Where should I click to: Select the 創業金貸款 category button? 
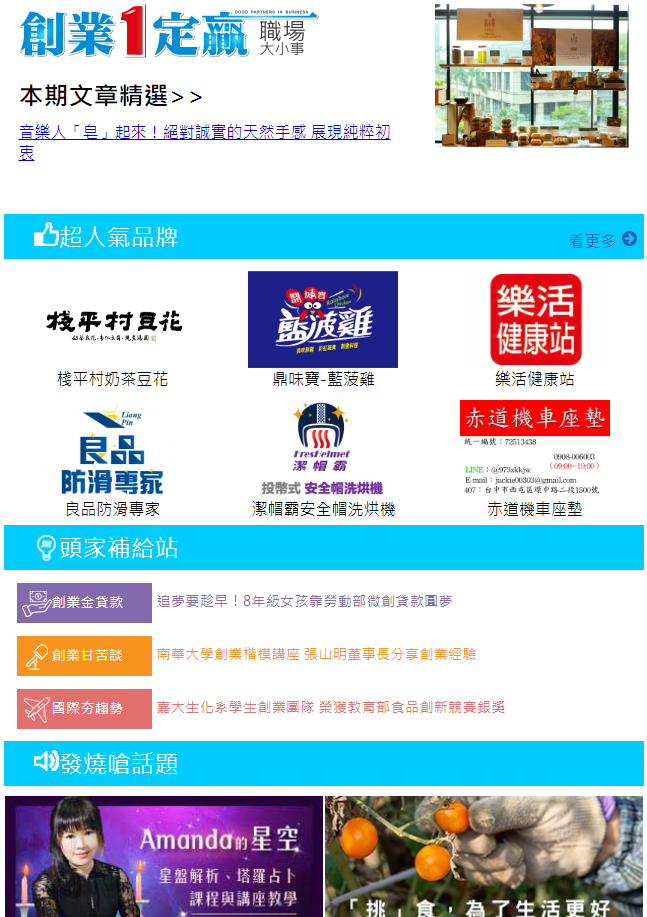tap(84, 602)
